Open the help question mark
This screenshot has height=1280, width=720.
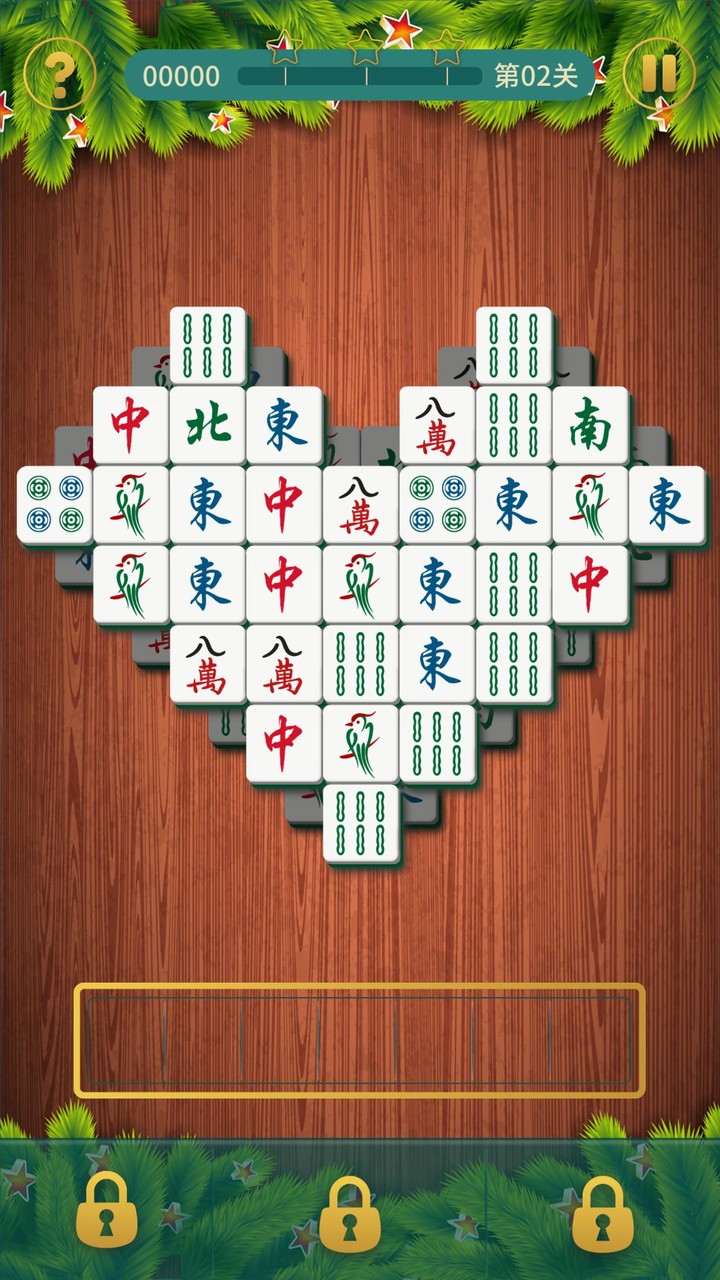(x=58, y=74)
